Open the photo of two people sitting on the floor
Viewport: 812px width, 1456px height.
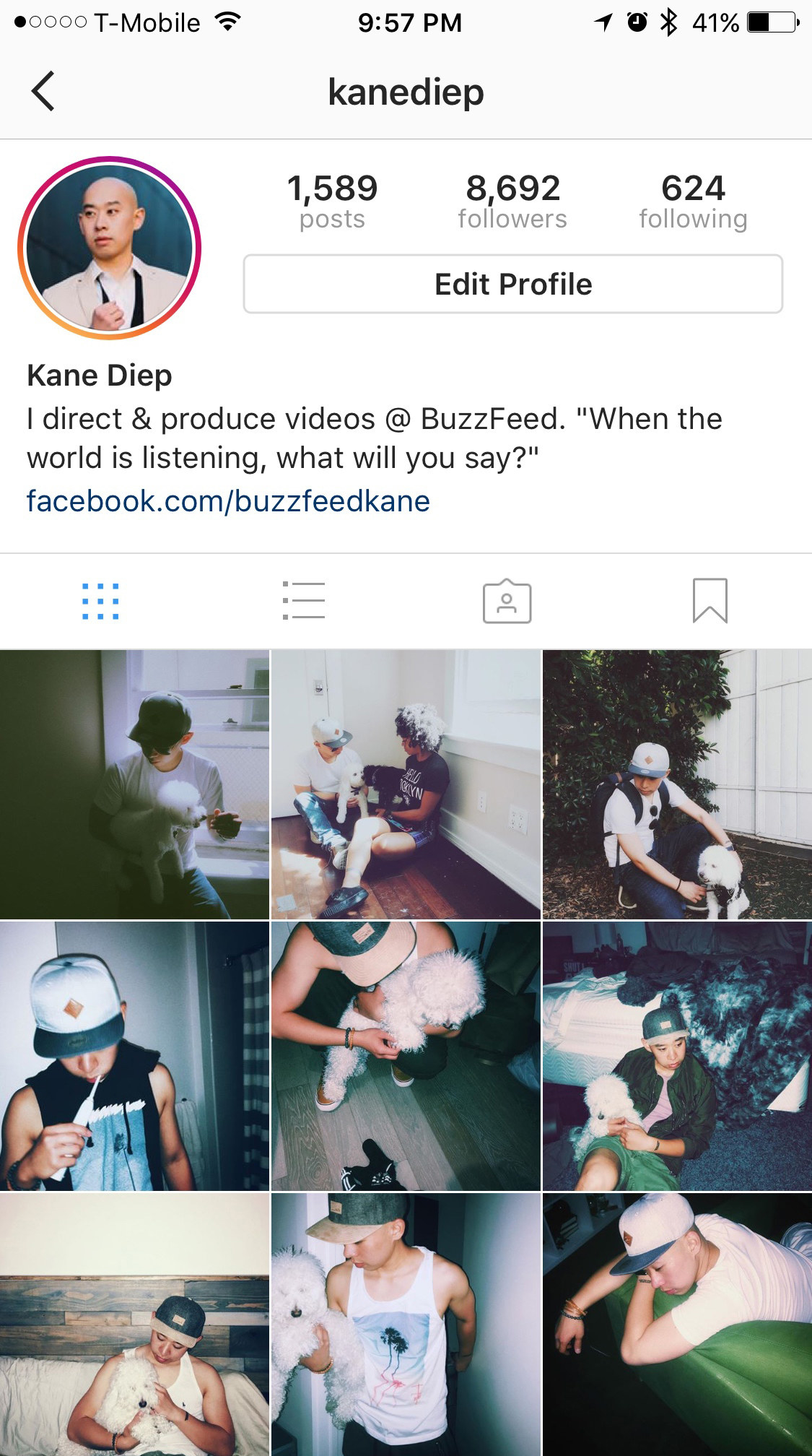coord(406,784)
